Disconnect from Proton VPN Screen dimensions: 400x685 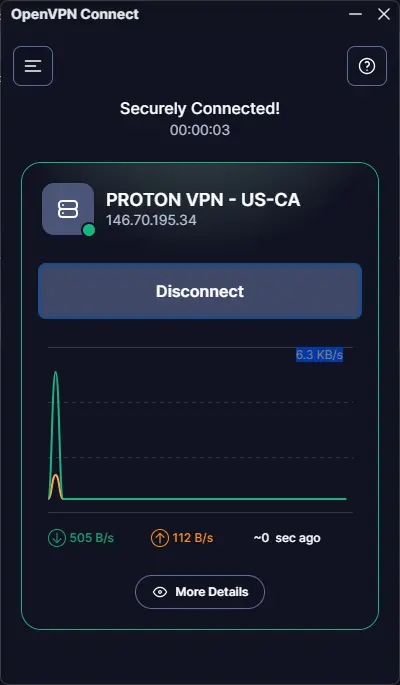tap(200, 291)
